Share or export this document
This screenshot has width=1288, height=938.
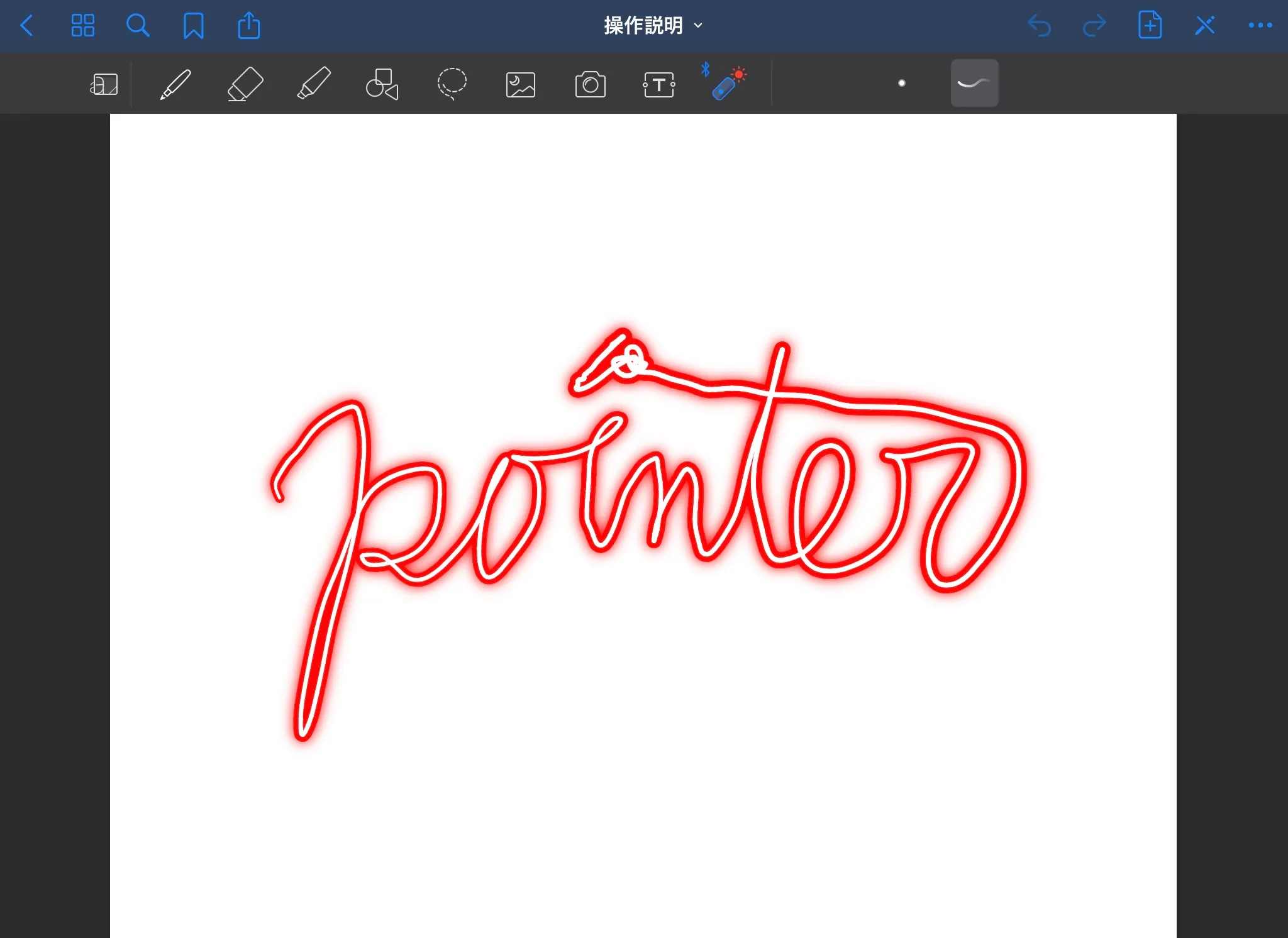(x=248, y=26)
